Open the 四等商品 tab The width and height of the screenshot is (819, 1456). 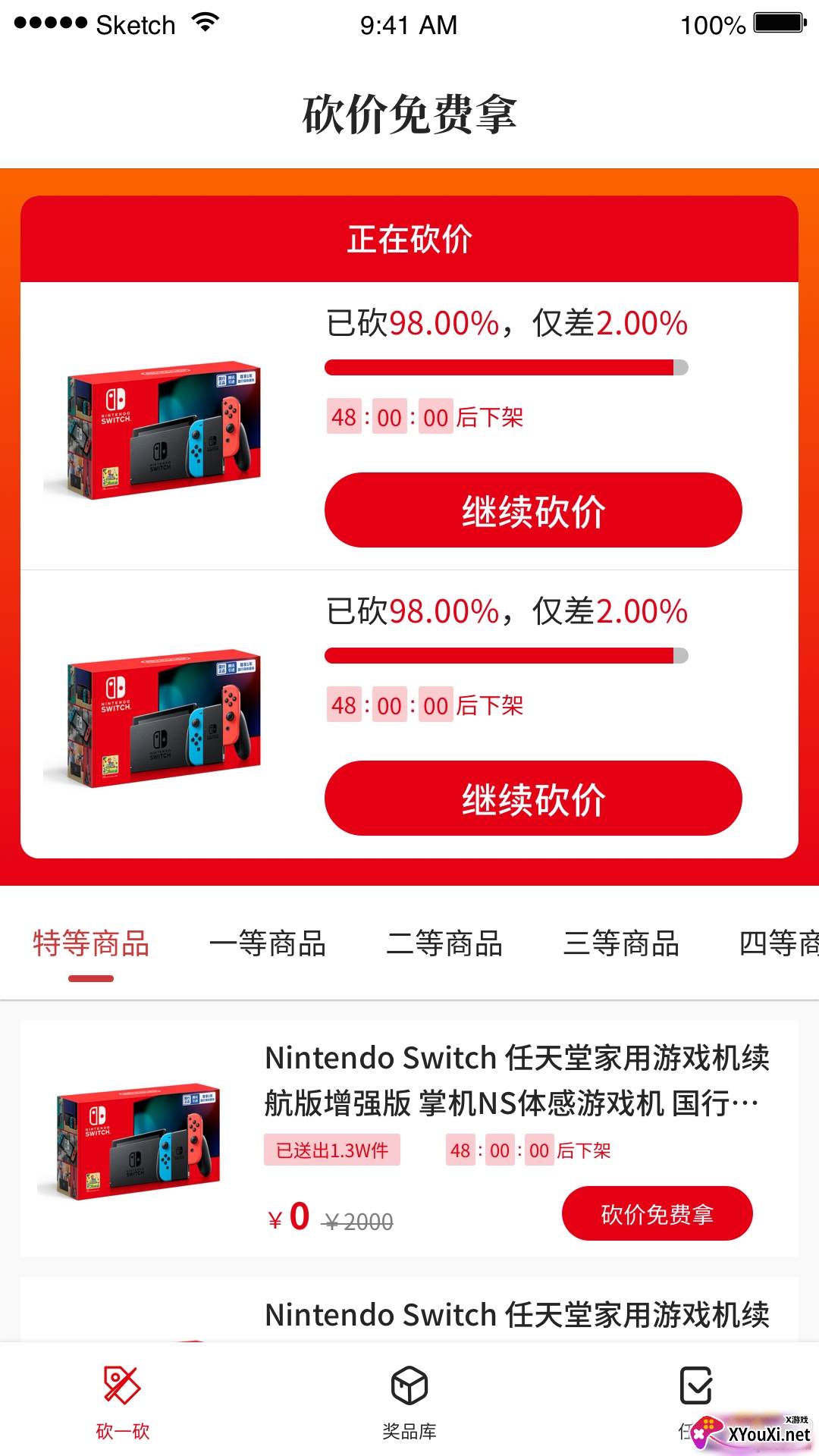780,944
